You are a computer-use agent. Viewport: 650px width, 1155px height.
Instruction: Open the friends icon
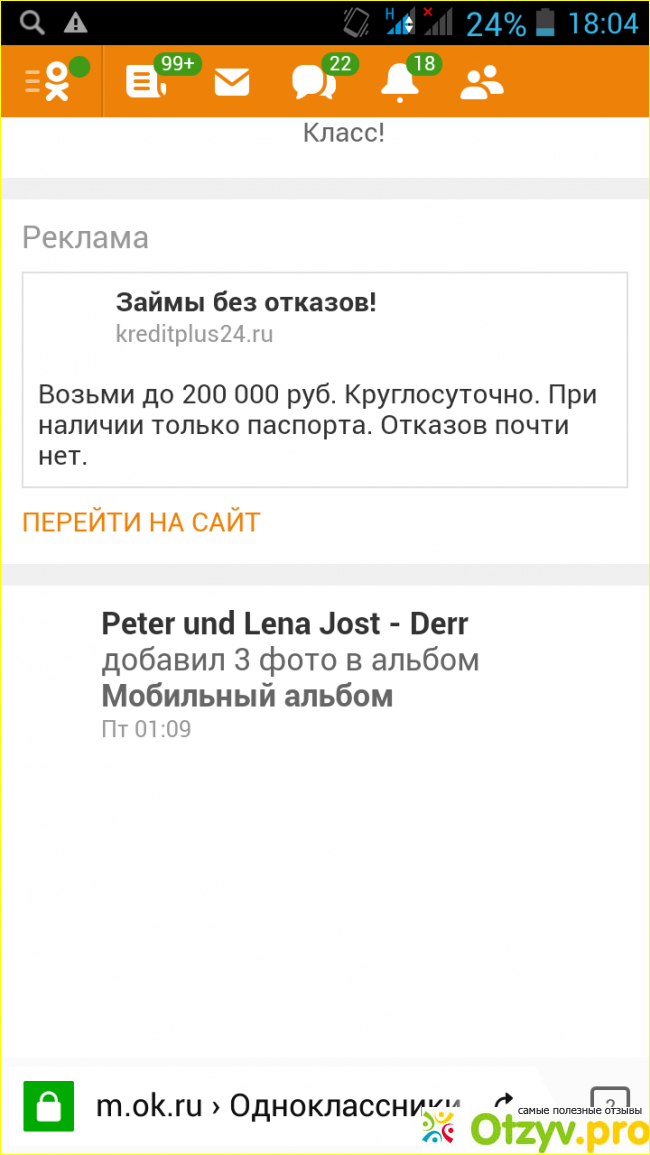click(x=482, y=82)
